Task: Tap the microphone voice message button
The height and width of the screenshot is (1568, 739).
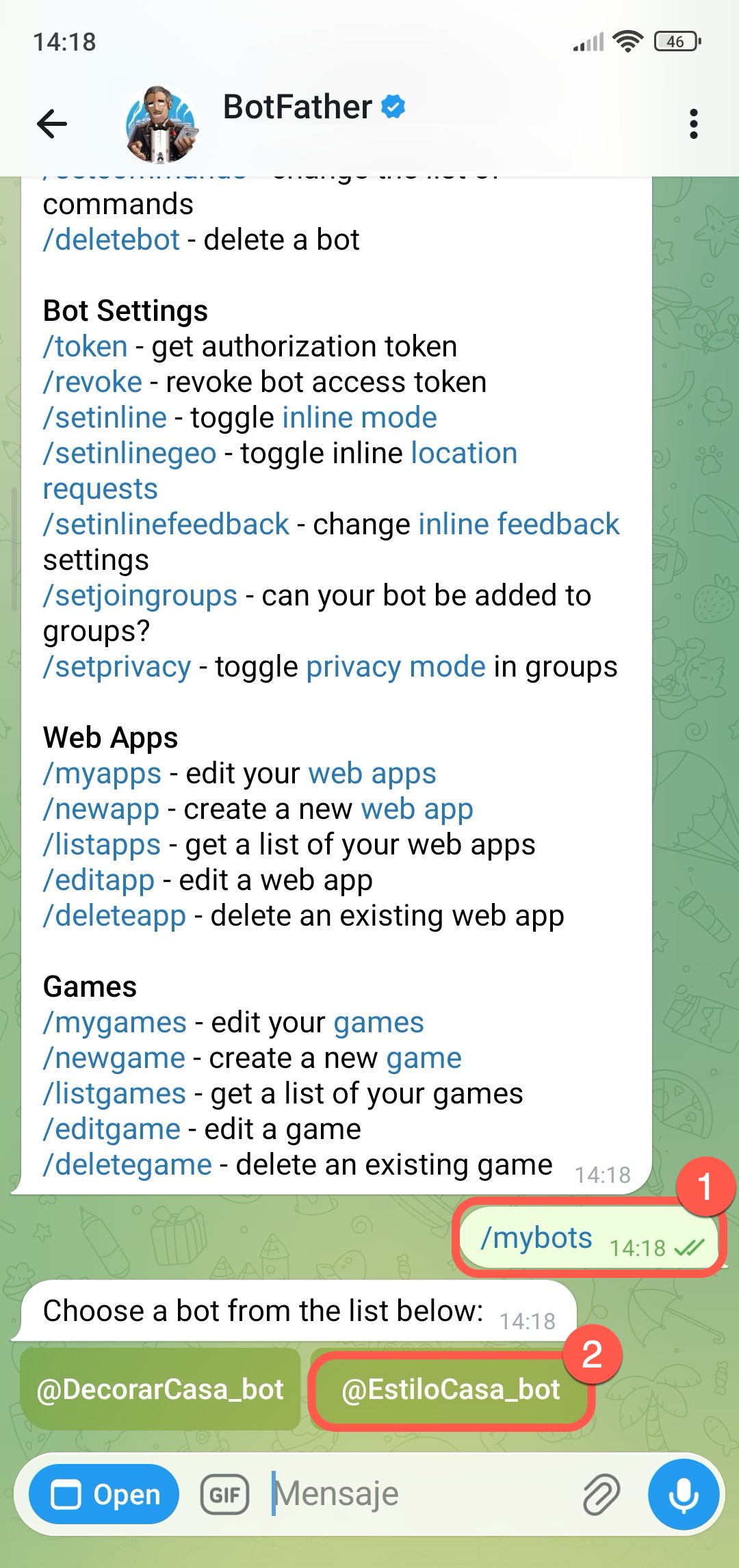Action: 683,1495
